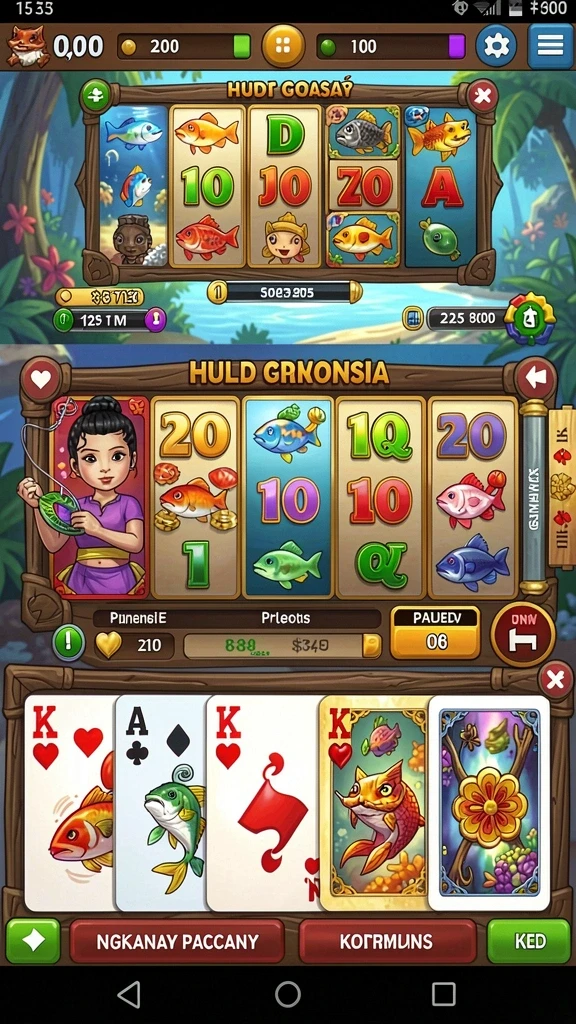Tap the heart icon on second panel
This screenshot has height=1024, width=576.
pyautogui.click(x=40, y=379)
